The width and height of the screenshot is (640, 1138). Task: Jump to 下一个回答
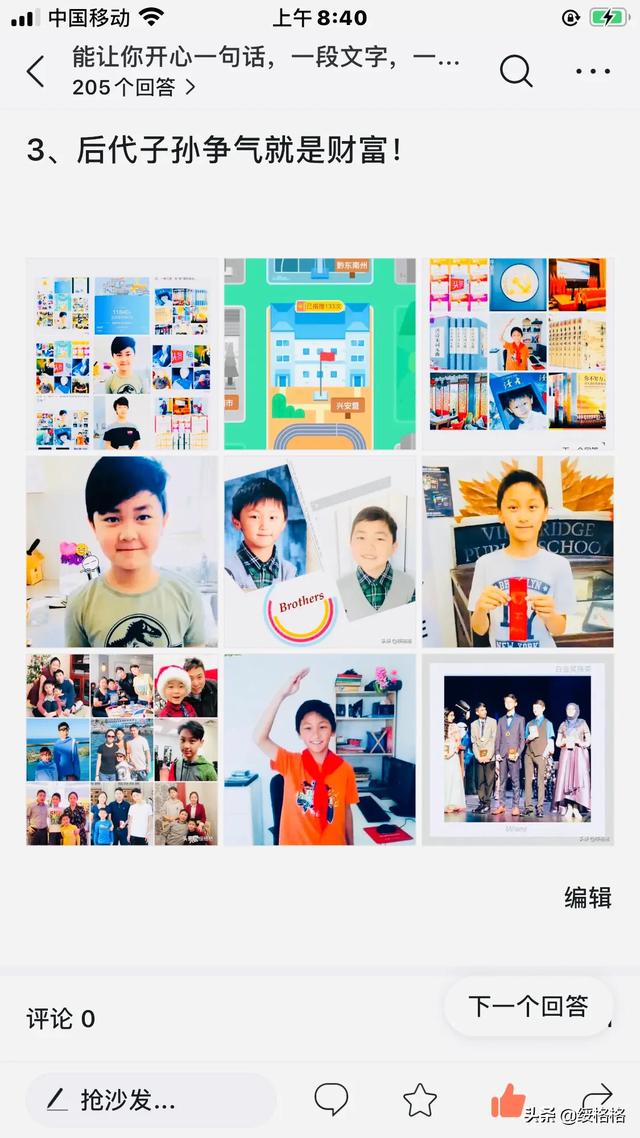(x=528, y=1006)
